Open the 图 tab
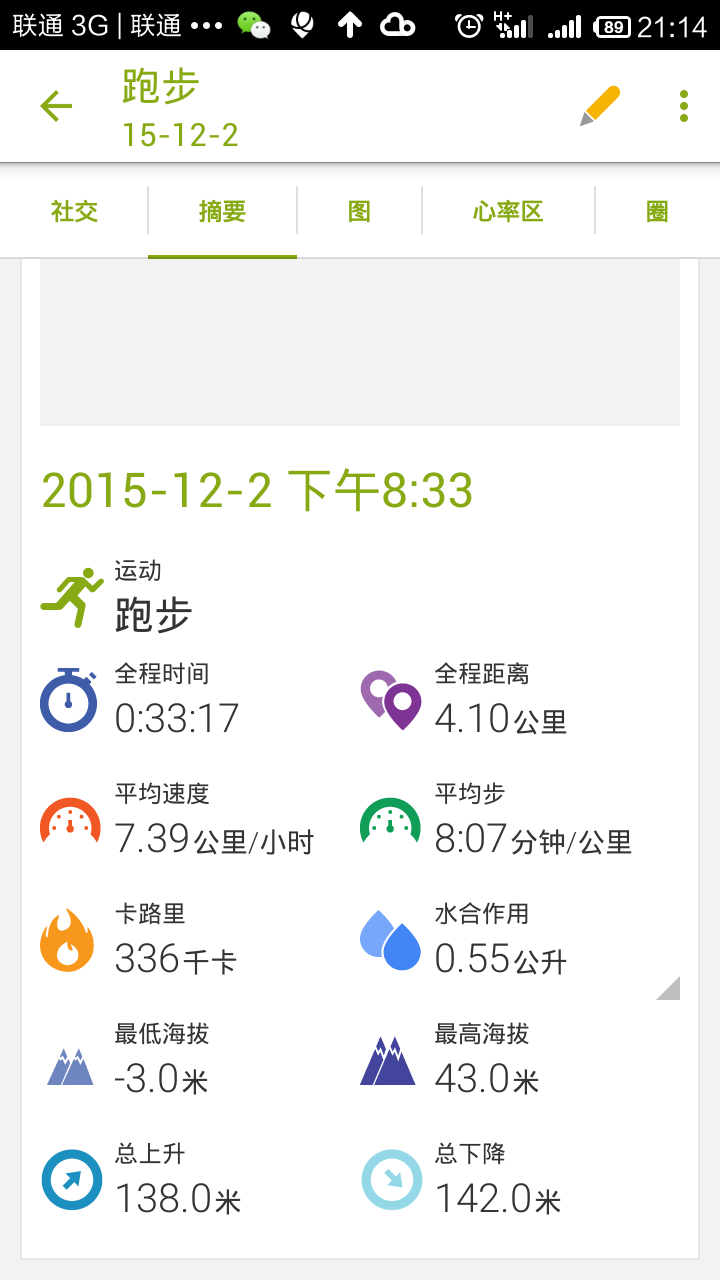720x1280 pixels. coord(359,212)
